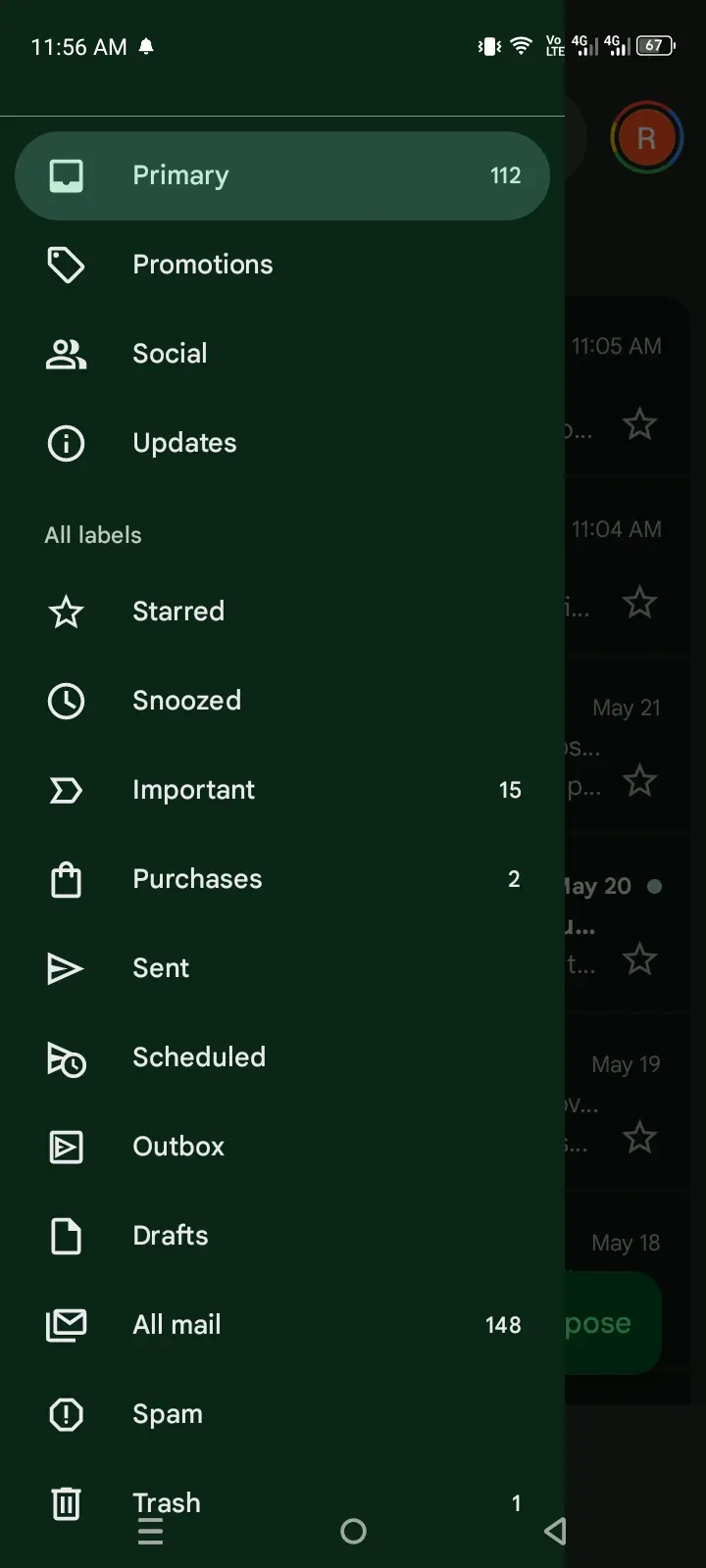Go to the Spam folder

point(282,1414)
